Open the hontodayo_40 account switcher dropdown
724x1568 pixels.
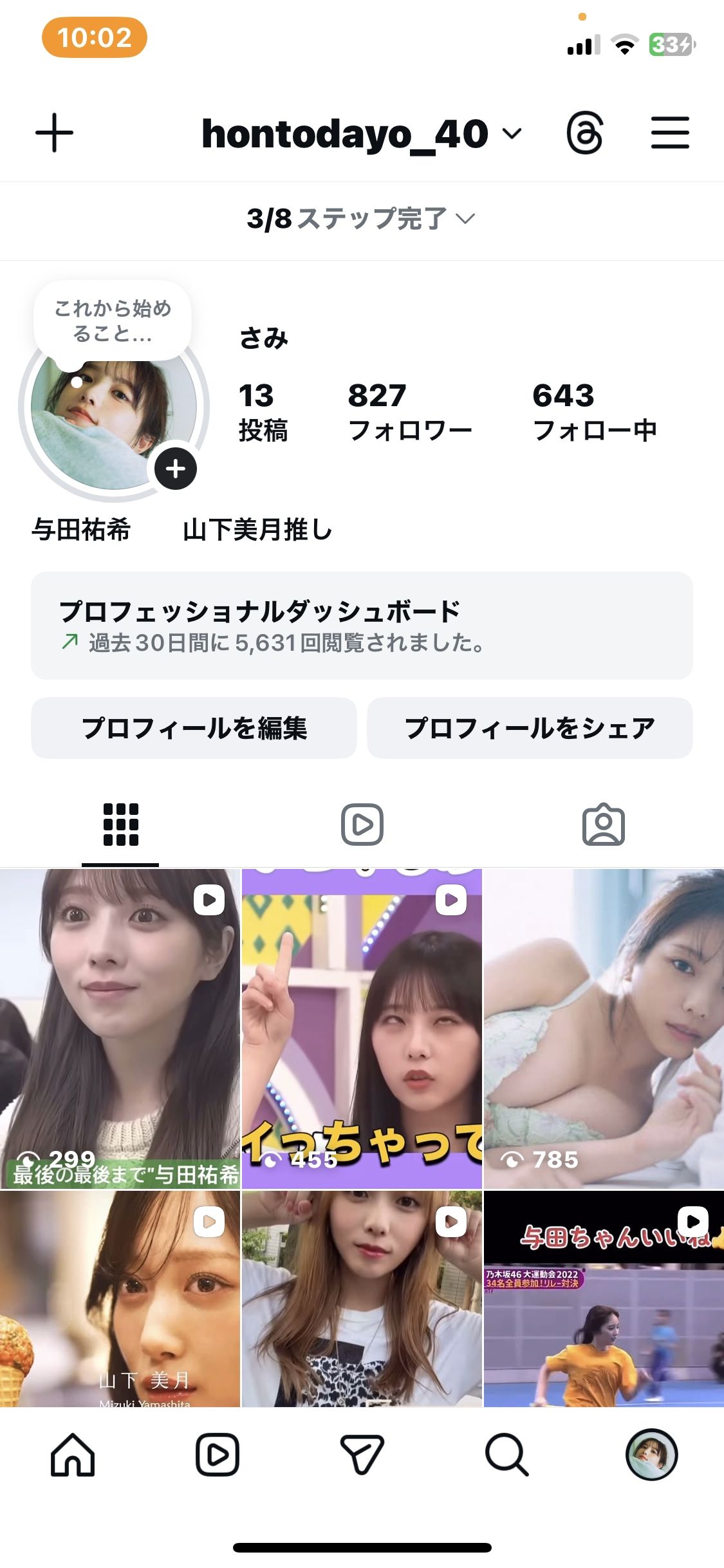[361, 134]
